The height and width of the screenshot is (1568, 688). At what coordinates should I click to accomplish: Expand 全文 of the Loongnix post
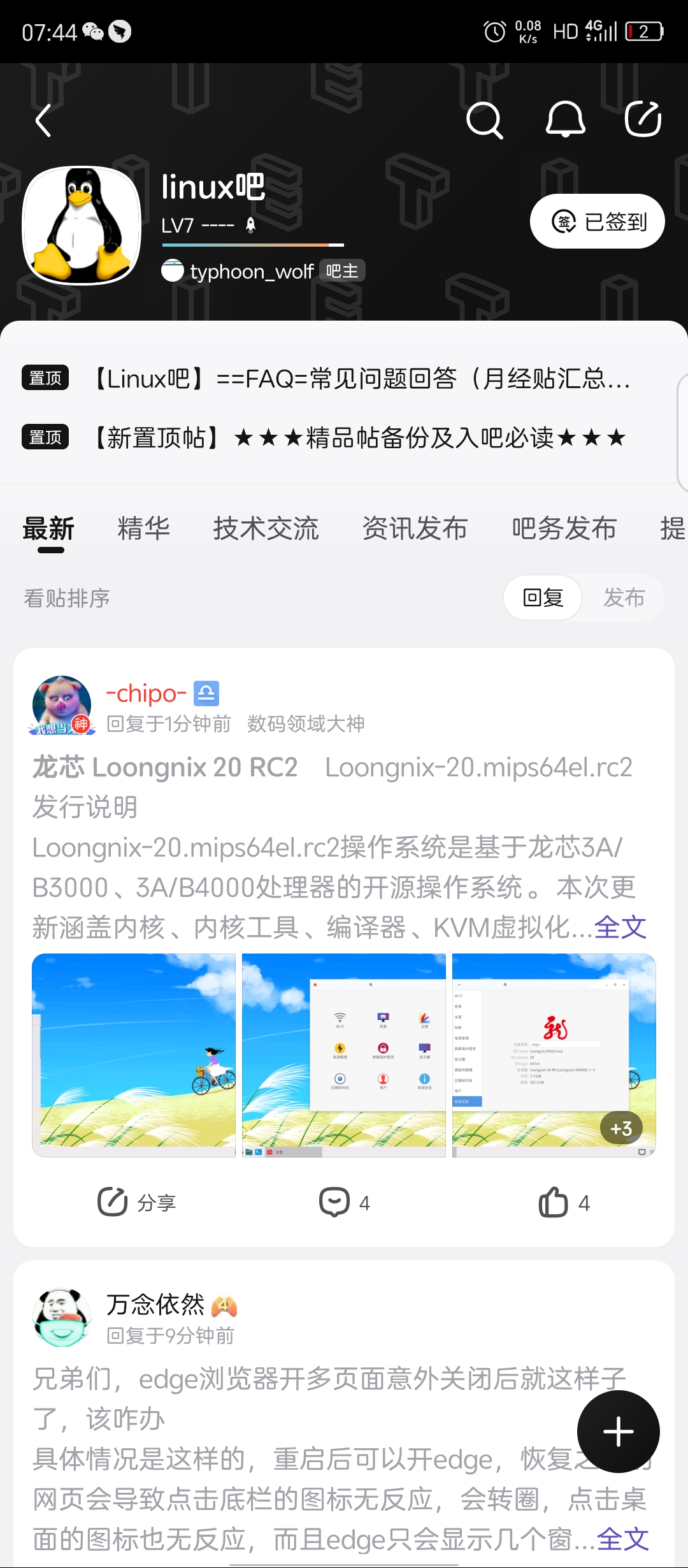(x=620, y=927)
